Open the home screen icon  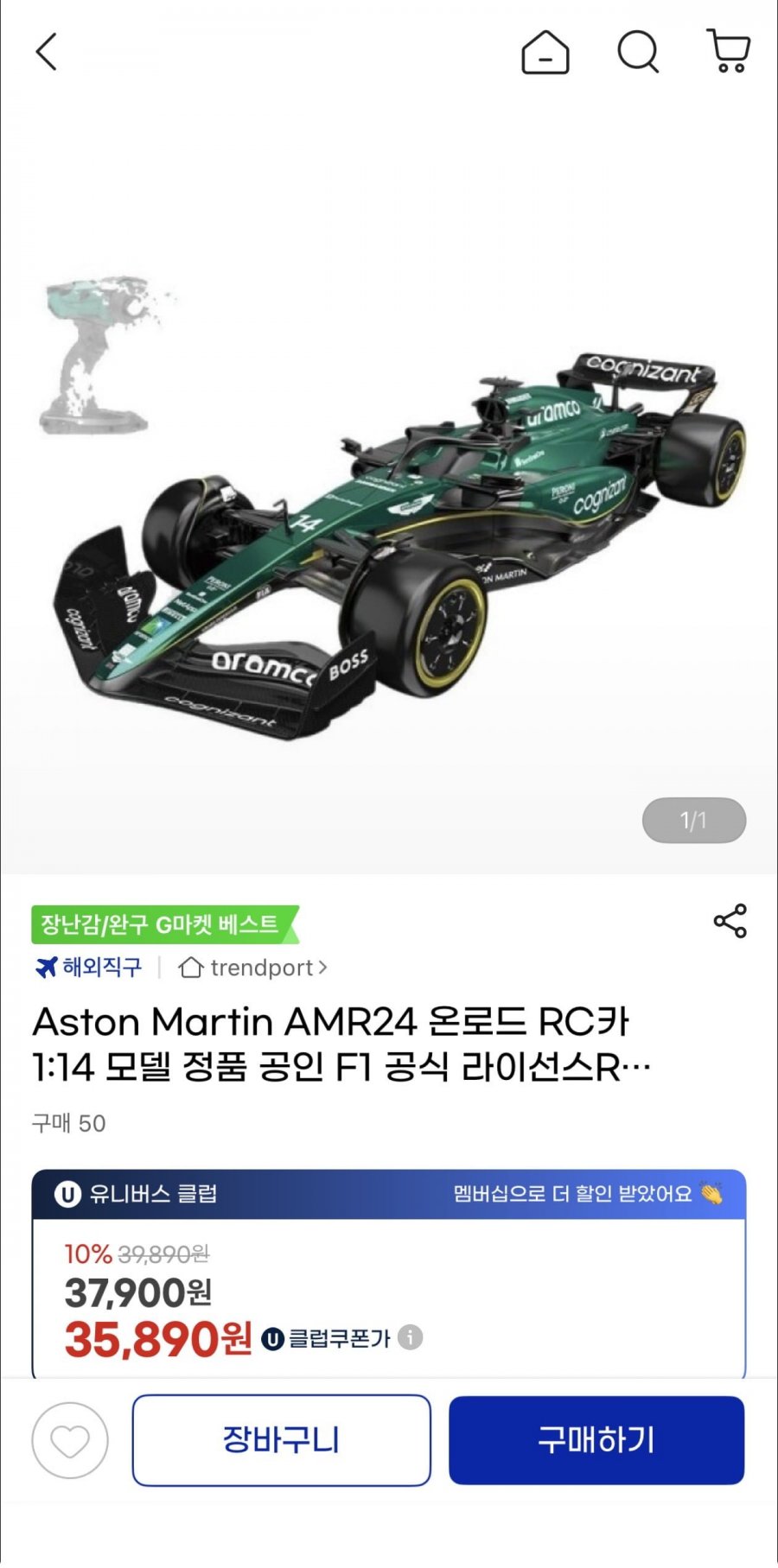coord(545,52)
